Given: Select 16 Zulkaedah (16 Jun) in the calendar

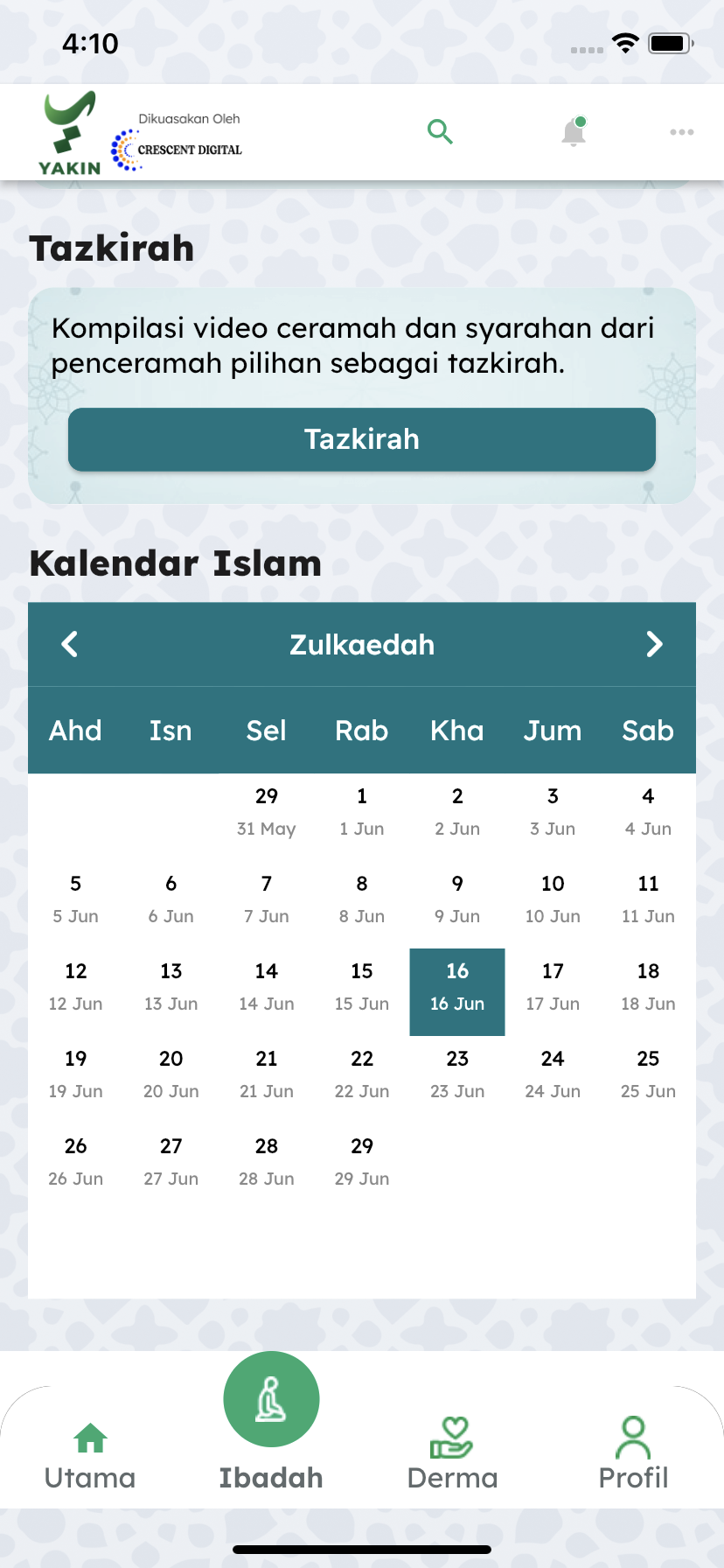Looking at the screenshot, I should coord(457,992).
